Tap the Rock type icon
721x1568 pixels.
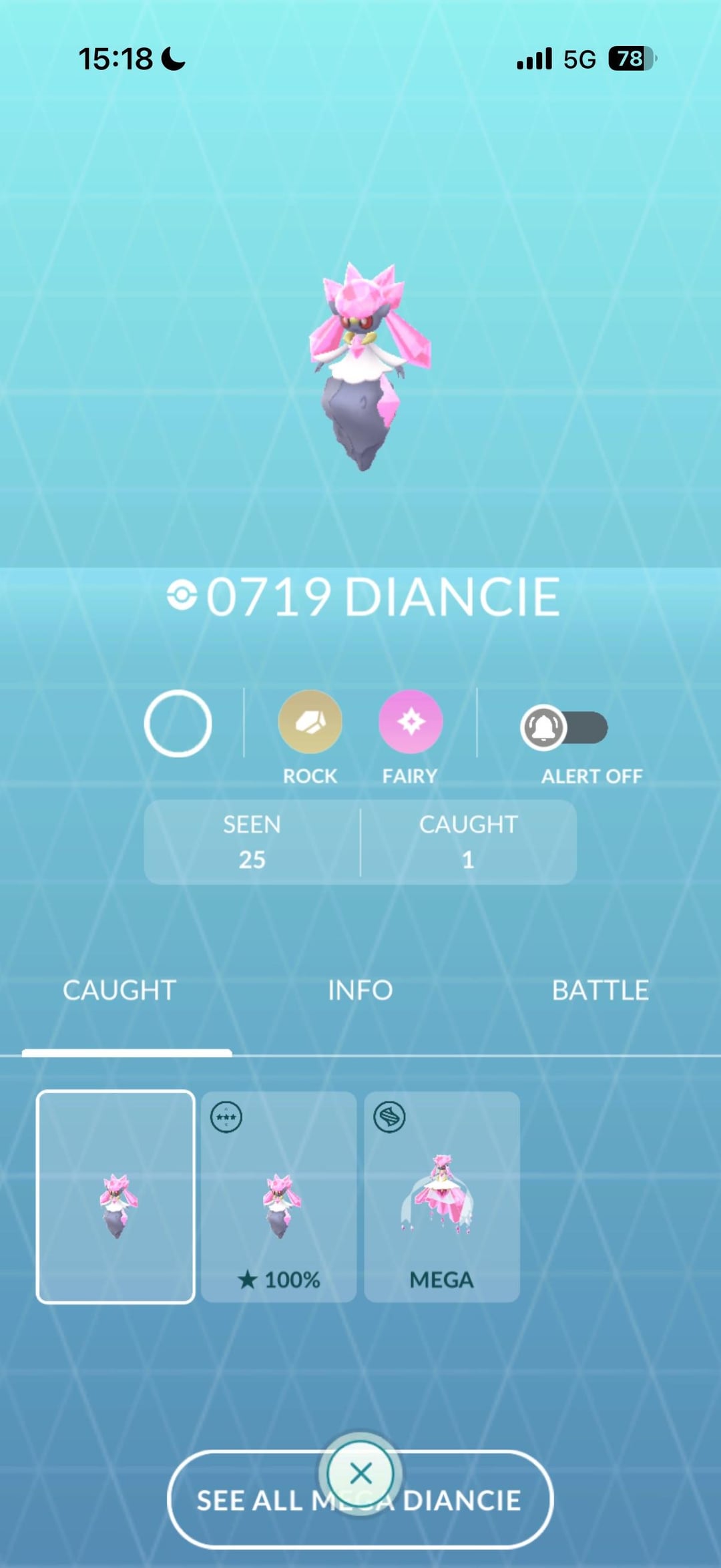click(310, 723)
